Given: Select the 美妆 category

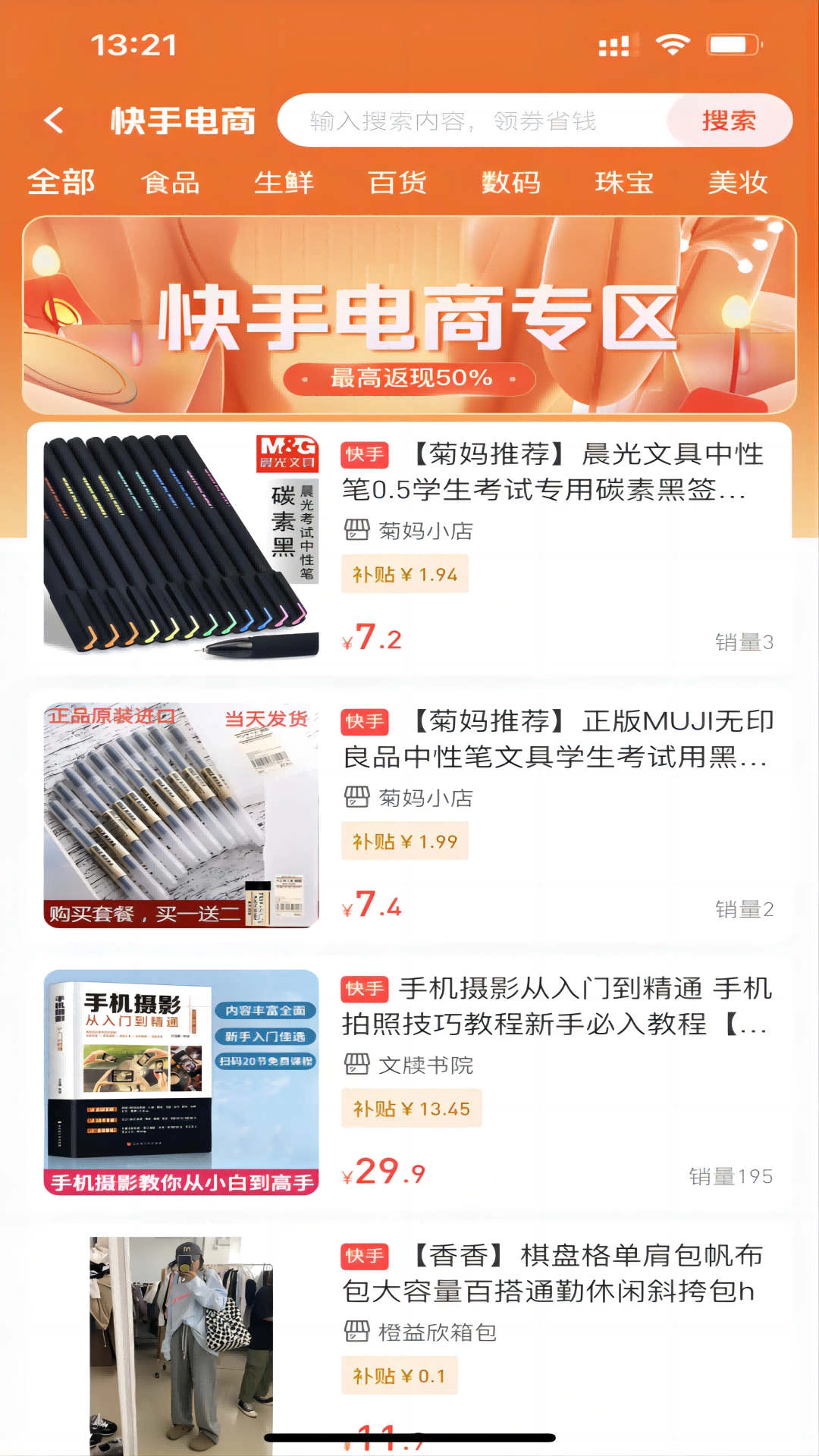Looking at the screenshot, I should pos(738,182).
